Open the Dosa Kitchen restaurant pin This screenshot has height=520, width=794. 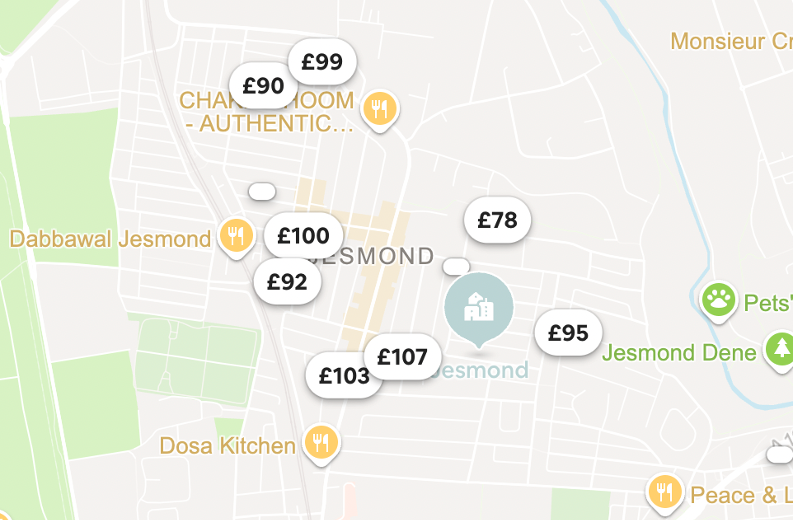(320, 443)
